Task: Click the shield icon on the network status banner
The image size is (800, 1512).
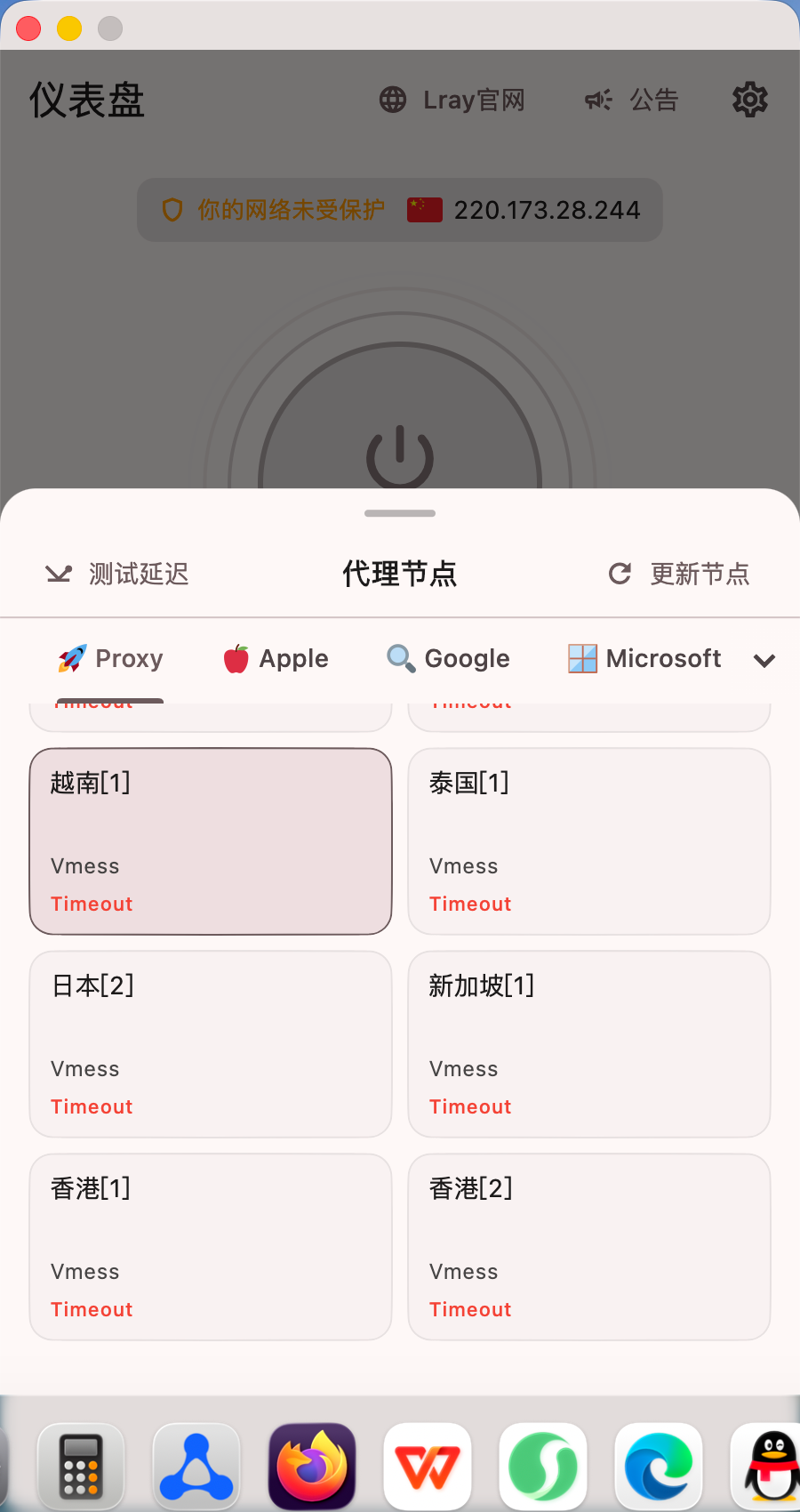Action: click(170, 210)
